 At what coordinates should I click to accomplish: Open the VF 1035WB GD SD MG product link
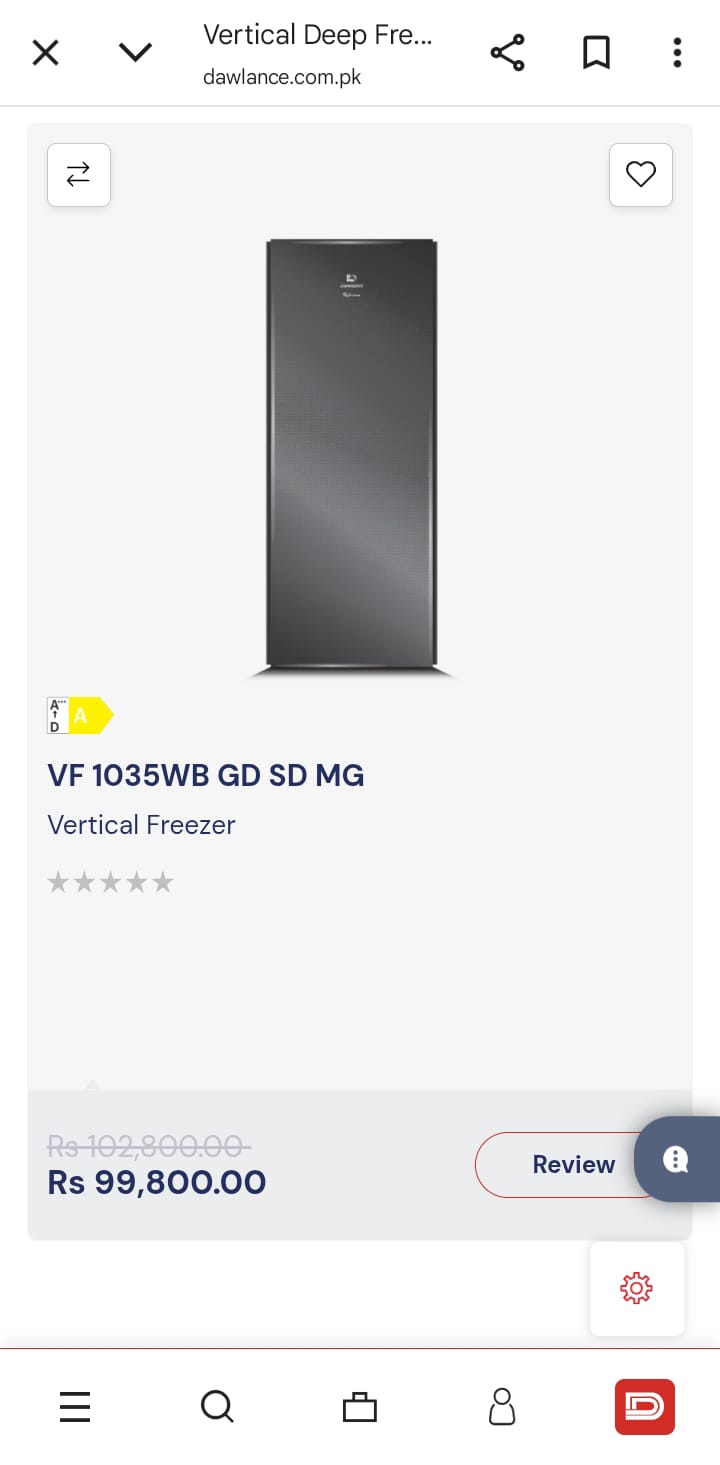pos(205,775)
